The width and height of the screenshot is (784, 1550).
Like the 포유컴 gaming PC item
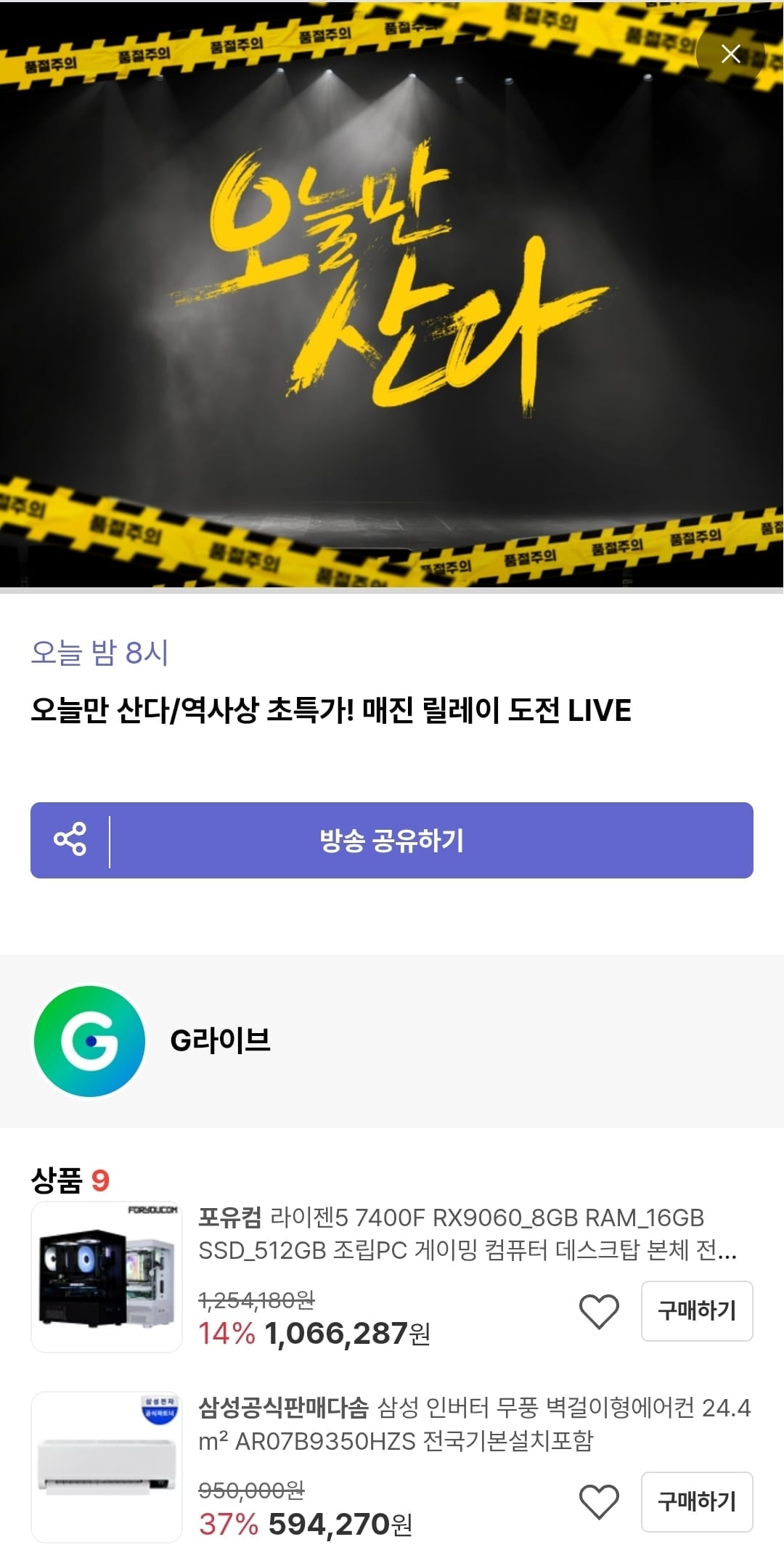click(x=599, y=1311)
